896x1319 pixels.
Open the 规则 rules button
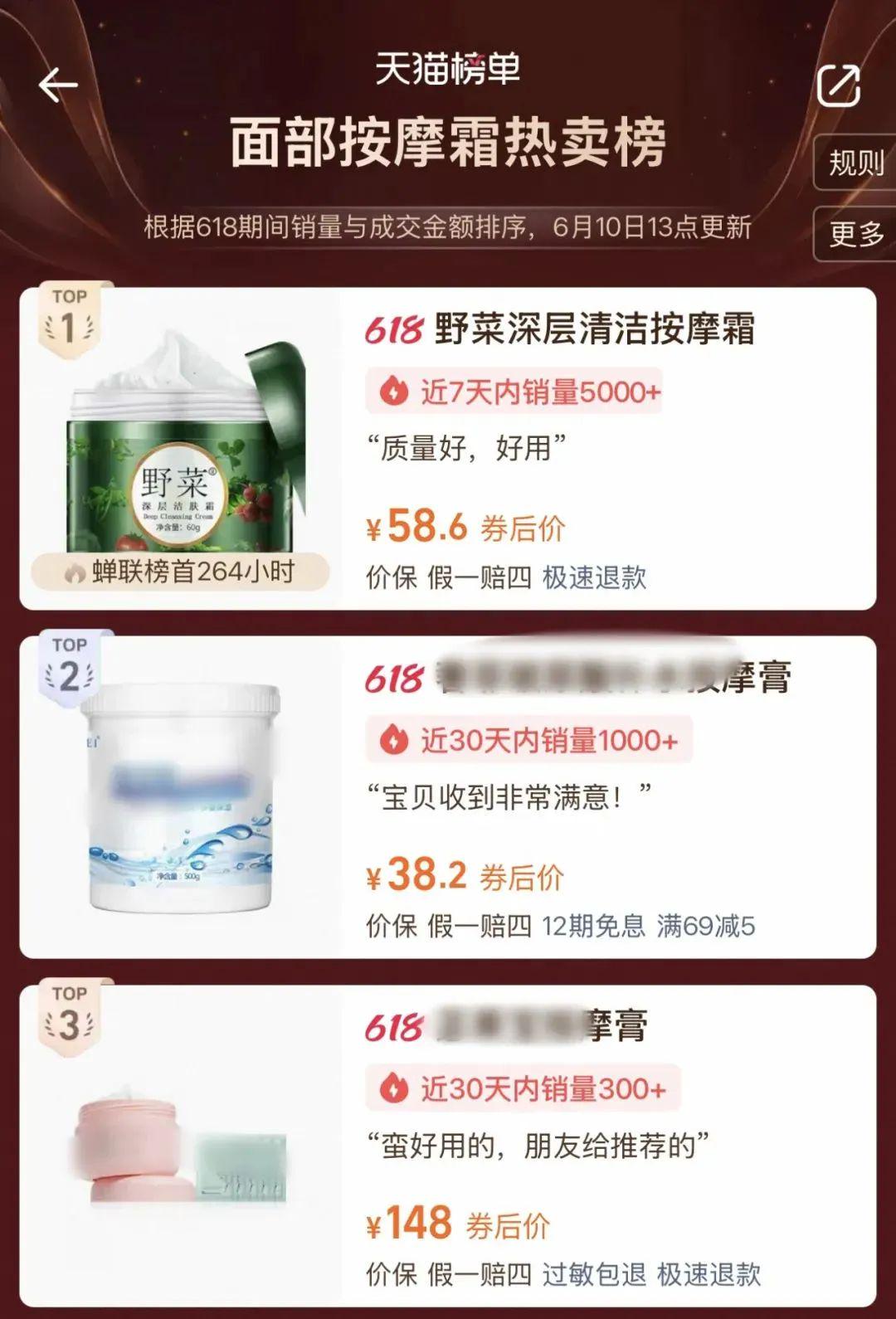855,163
